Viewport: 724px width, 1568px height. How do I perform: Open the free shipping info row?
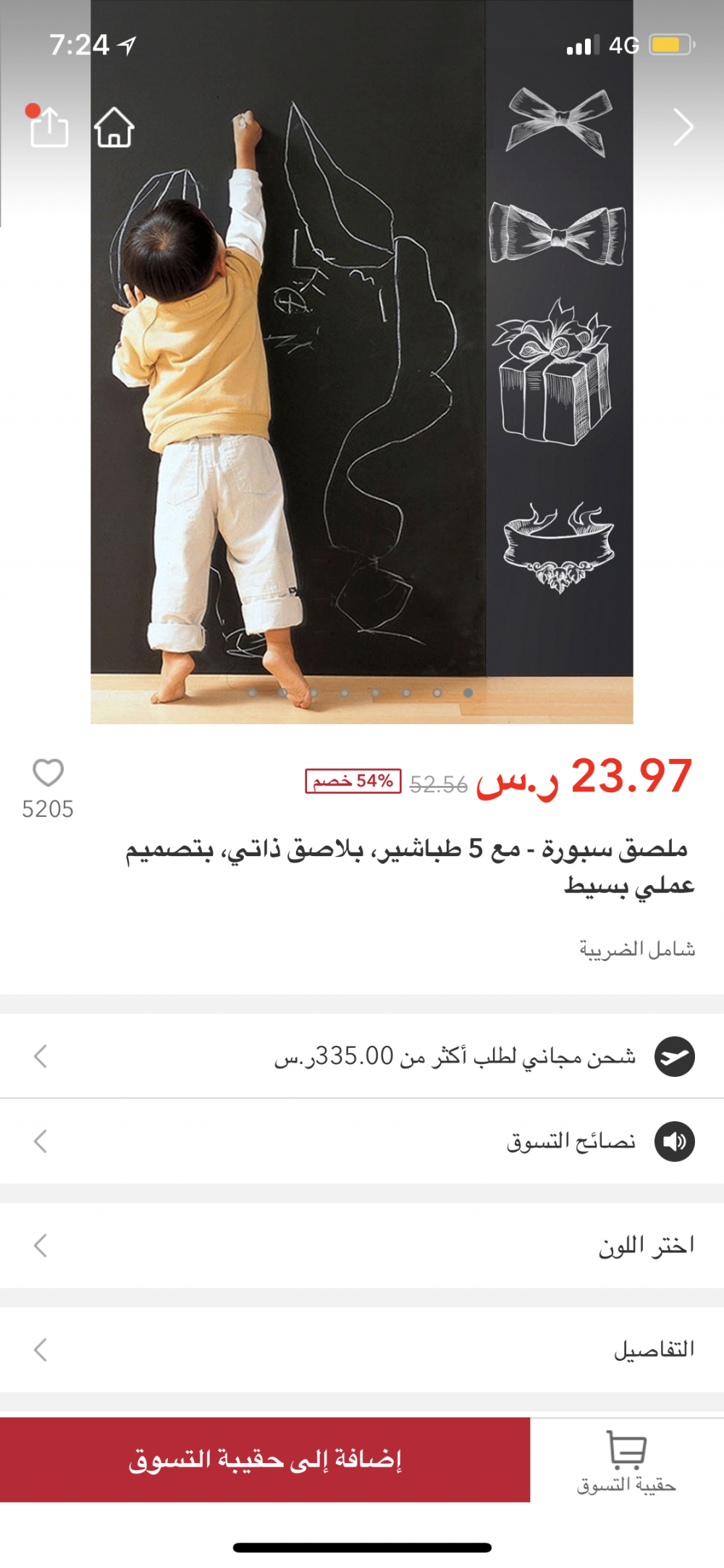tap(362, 1056)
